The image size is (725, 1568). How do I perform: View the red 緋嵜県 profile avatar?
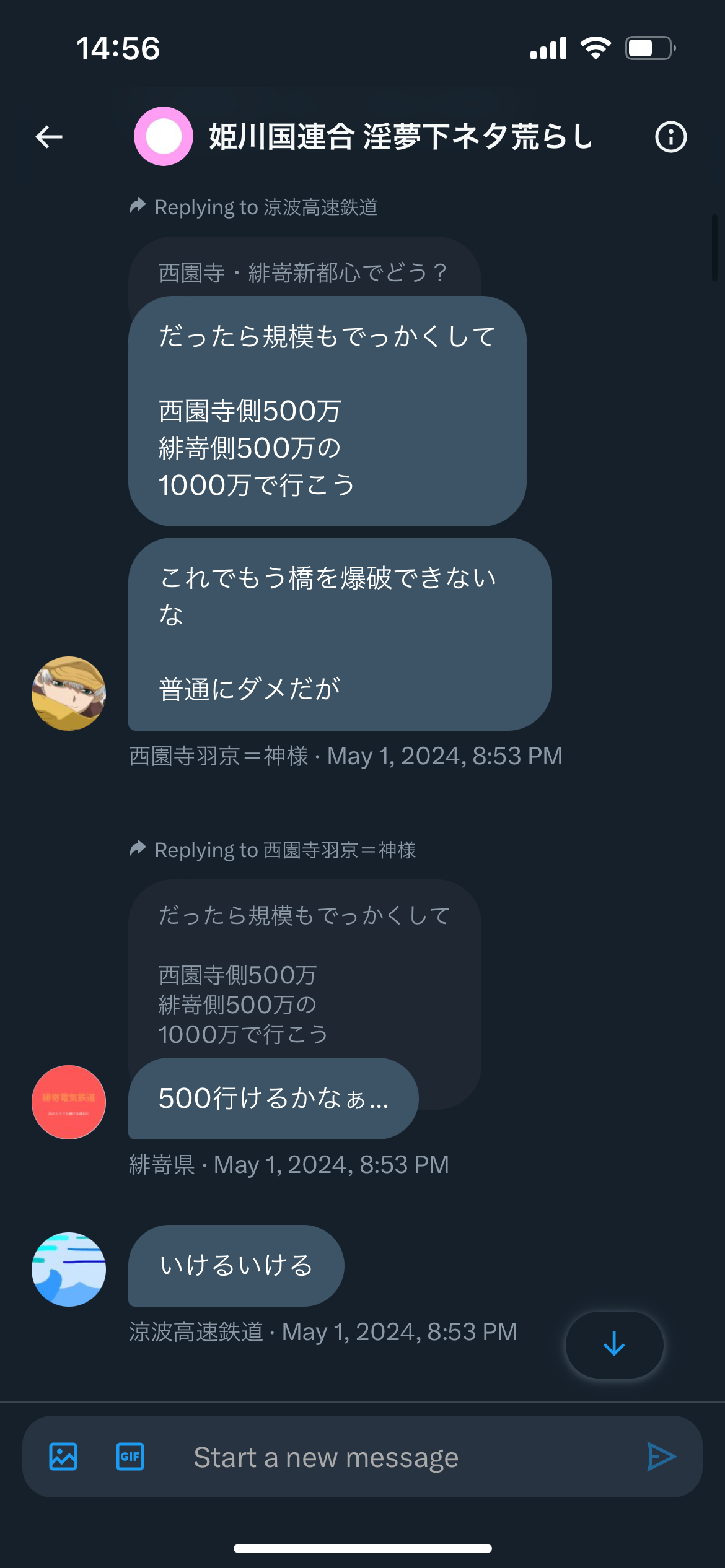pyautogui.click(x=69, y=1102)
